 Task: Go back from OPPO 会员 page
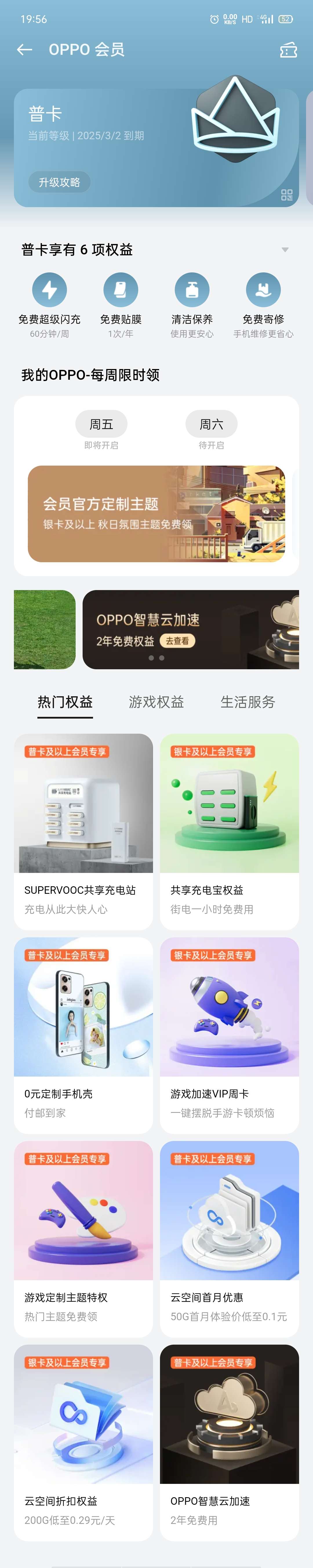pos(24,50)
